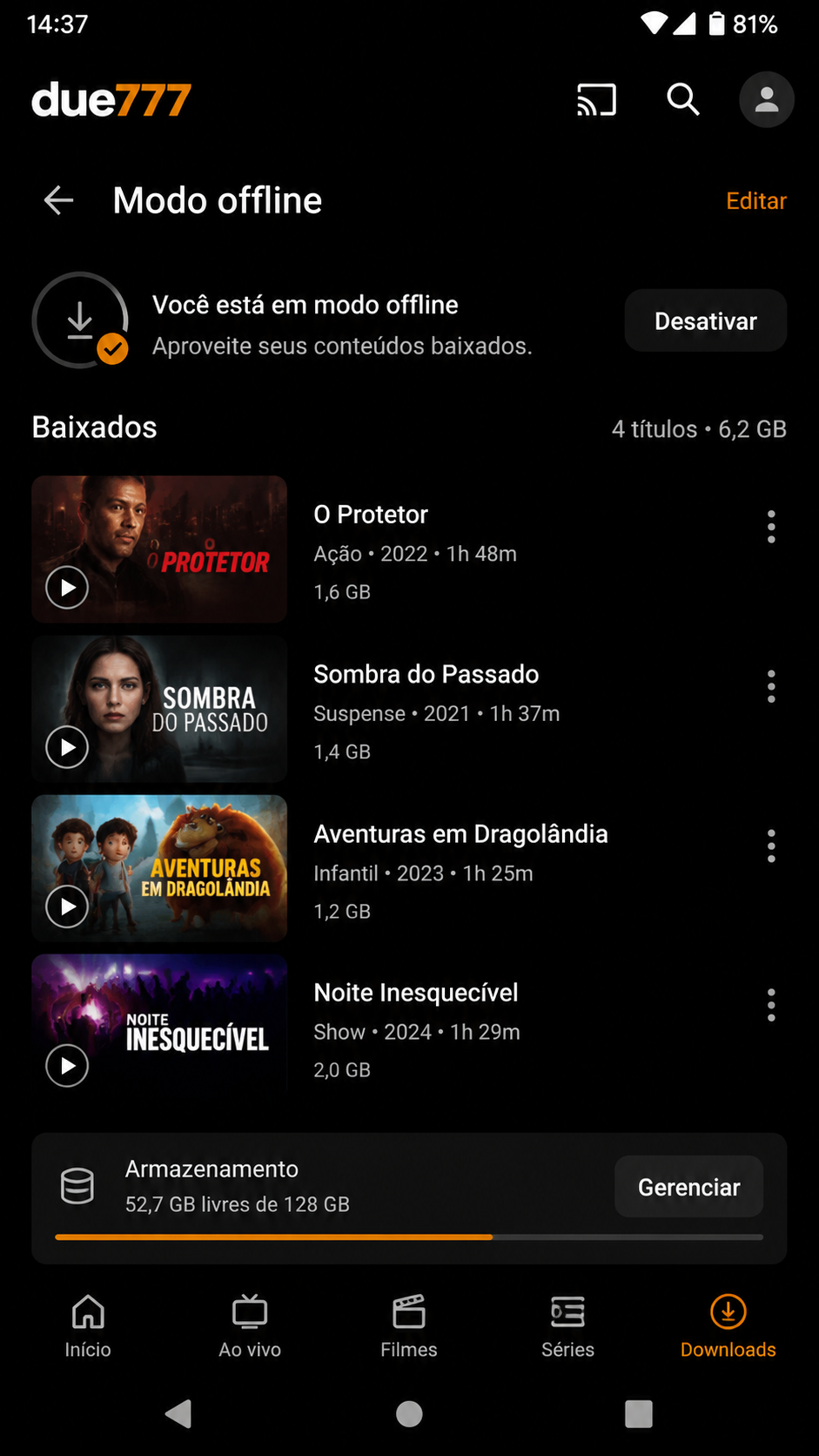Tap the Desativar button
Viewport: 819px width, 1456px height.
click(x=706, y=321)
